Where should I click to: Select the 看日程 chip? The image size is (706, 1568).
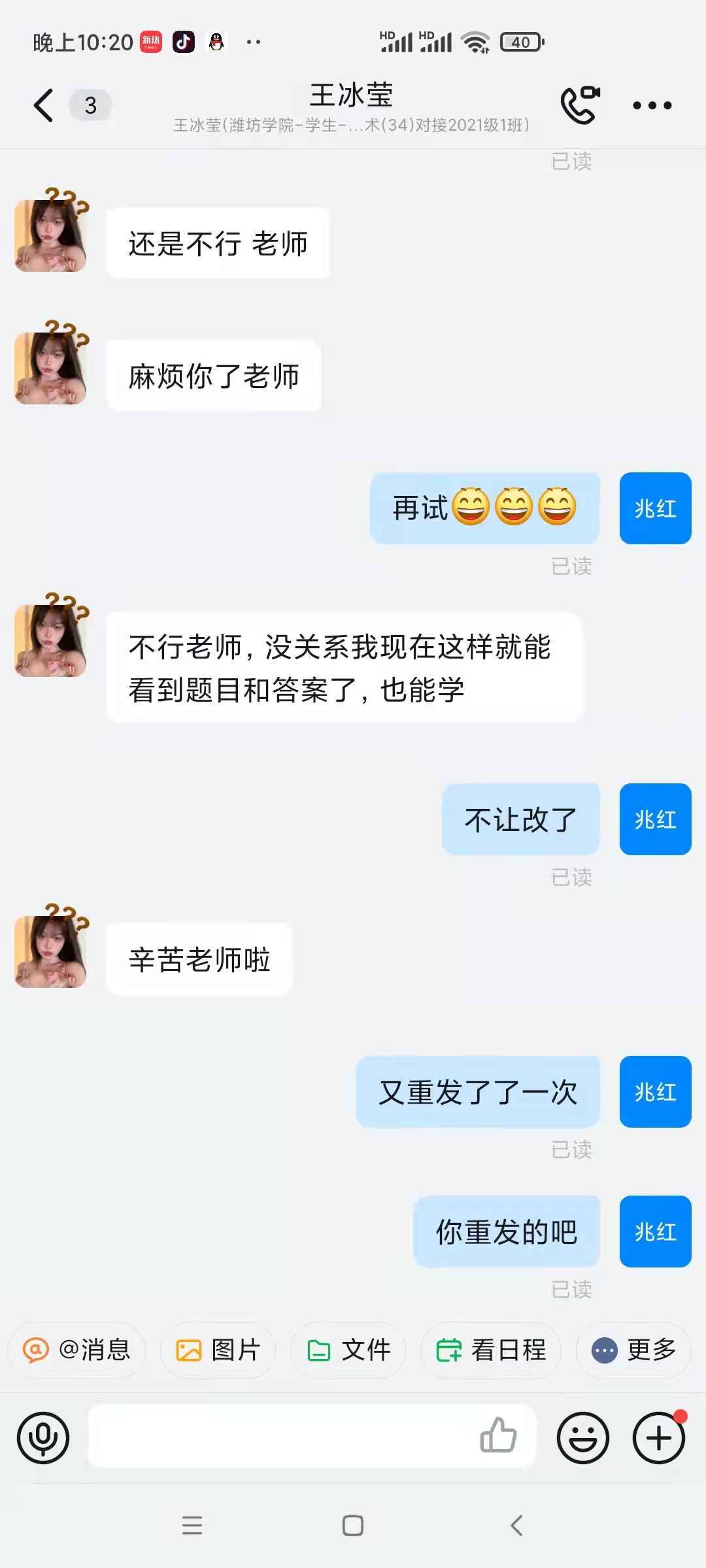tap(491, 1350)
